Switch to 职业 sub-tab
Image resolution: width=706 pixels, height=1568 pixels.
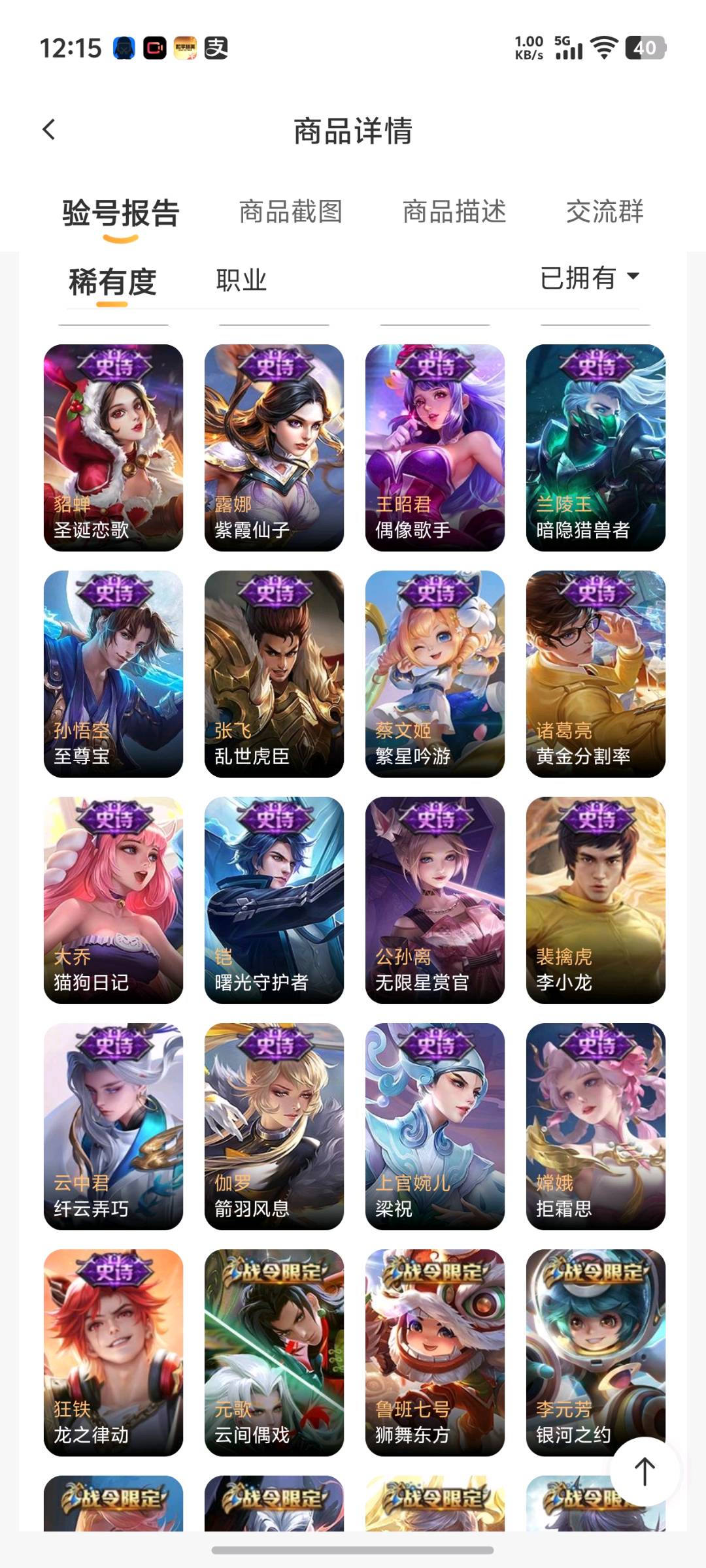pyautogui.click(x=241, y=281)
